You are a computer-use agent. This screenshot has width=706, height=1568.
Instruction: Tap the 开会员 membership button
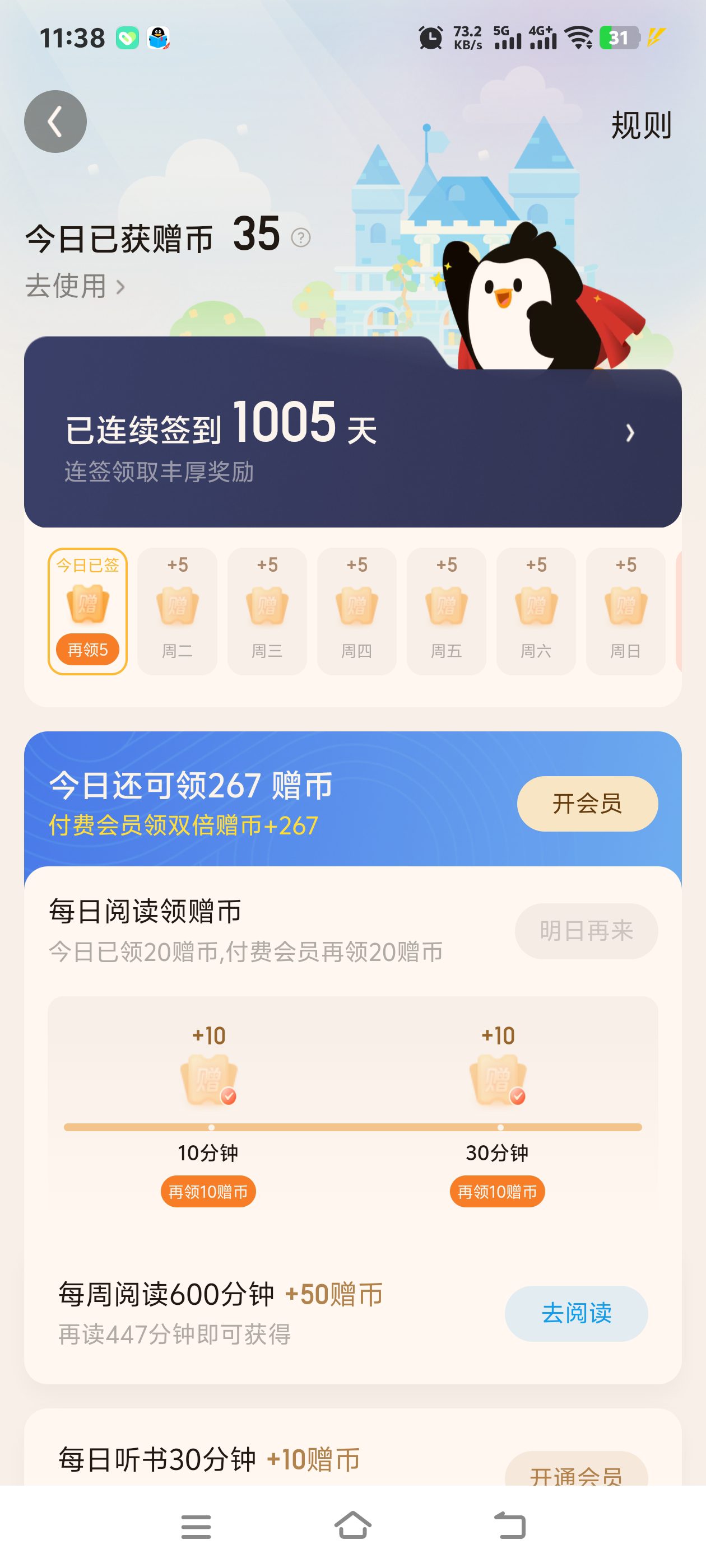(587, 804)
